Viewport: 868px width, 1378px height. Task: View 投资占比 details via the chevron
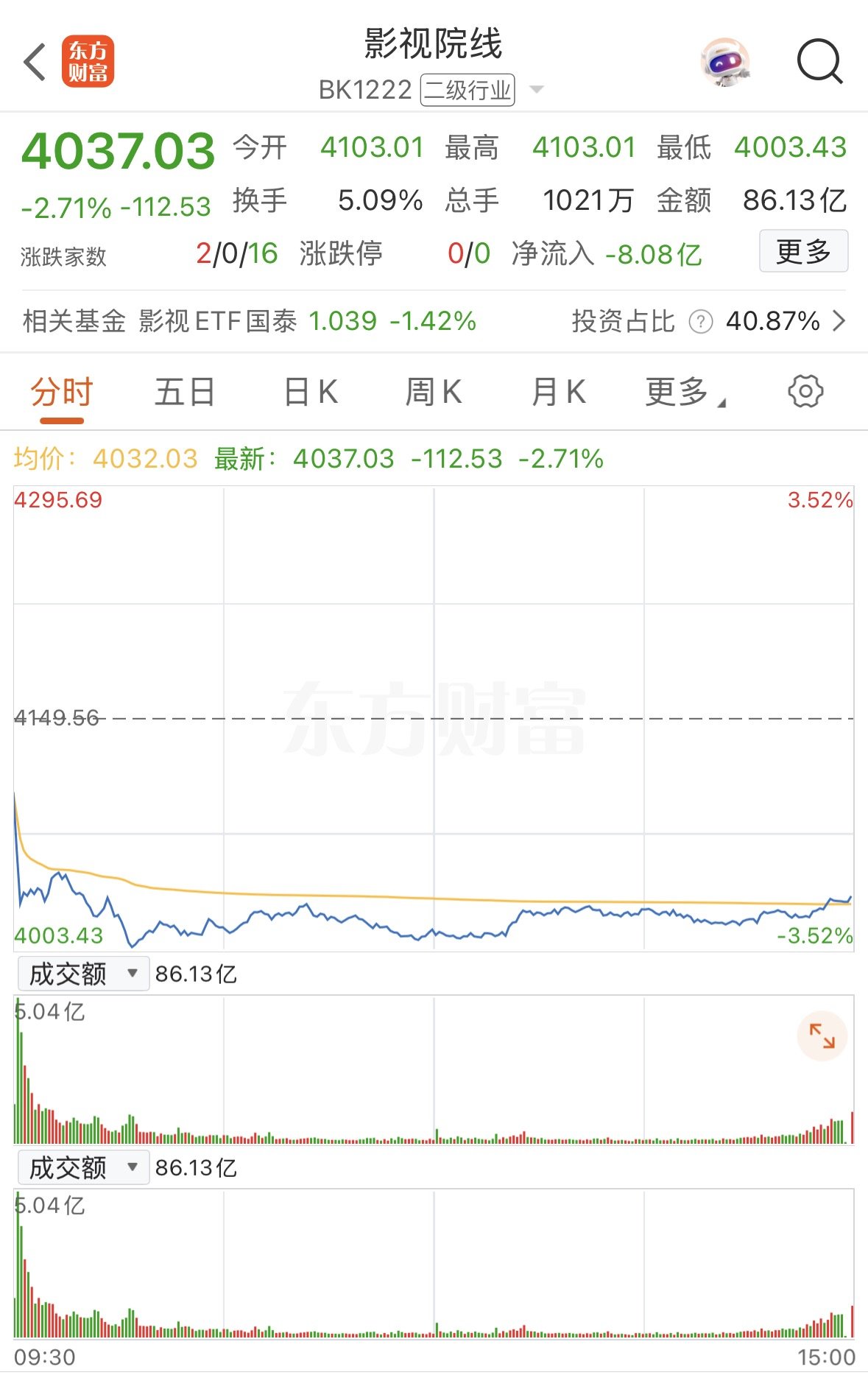tap(839, 321)
